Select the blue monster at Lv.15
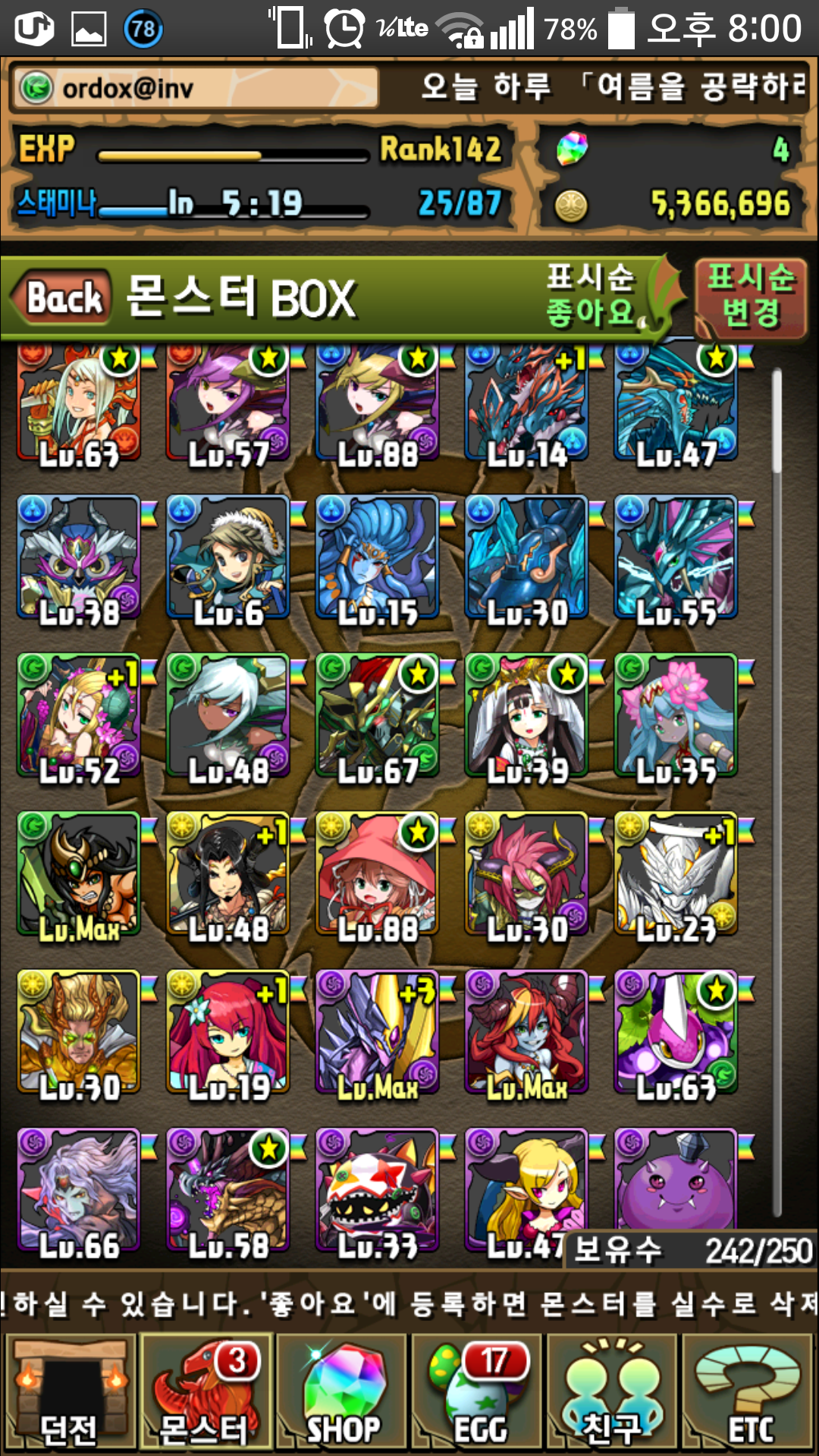 tap(378, 559)
